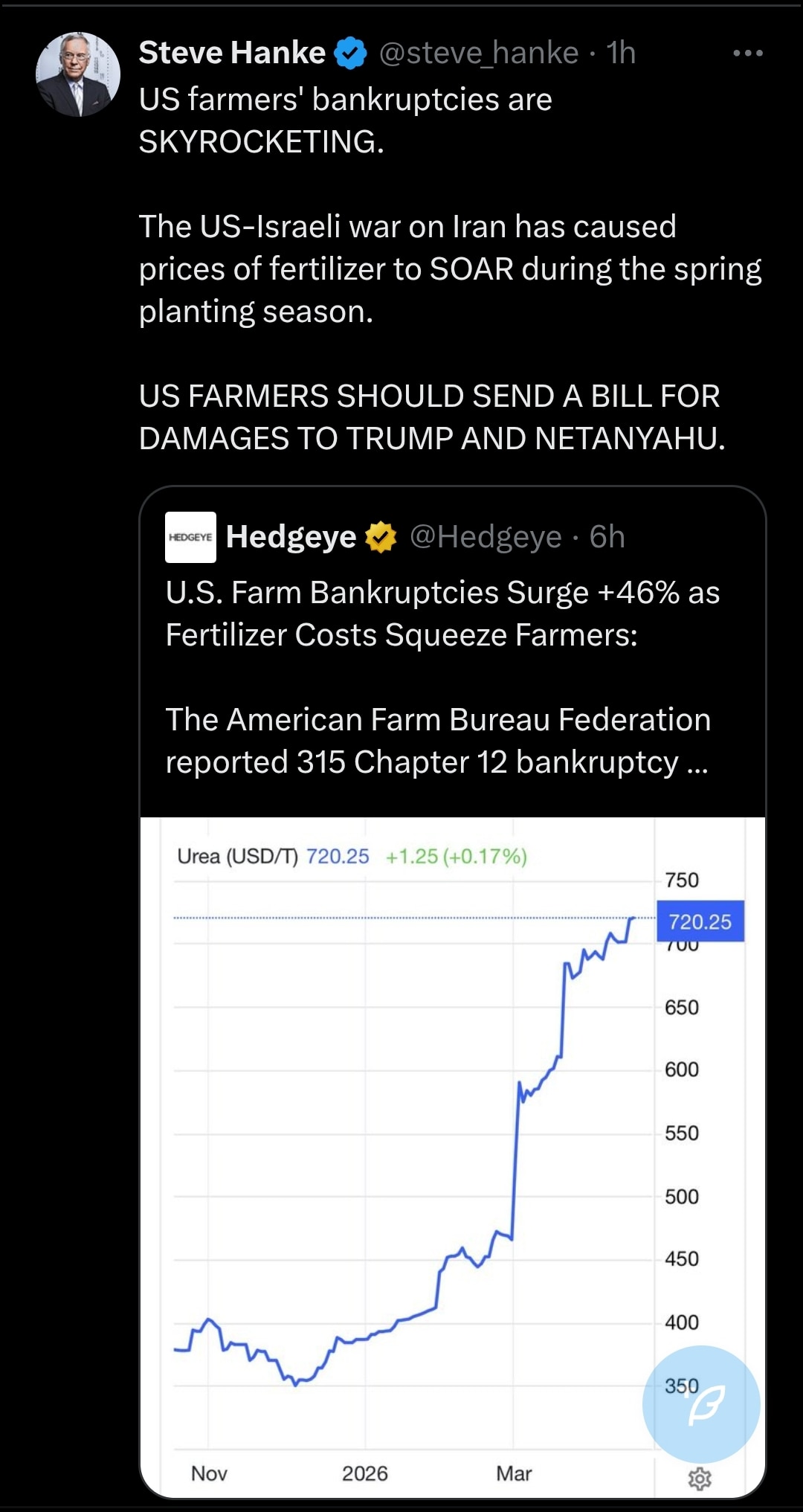This screenshot has height=1512, width=803.
Task: Tap the Steve Hanke display name
Action: click(x=232, y=53)
